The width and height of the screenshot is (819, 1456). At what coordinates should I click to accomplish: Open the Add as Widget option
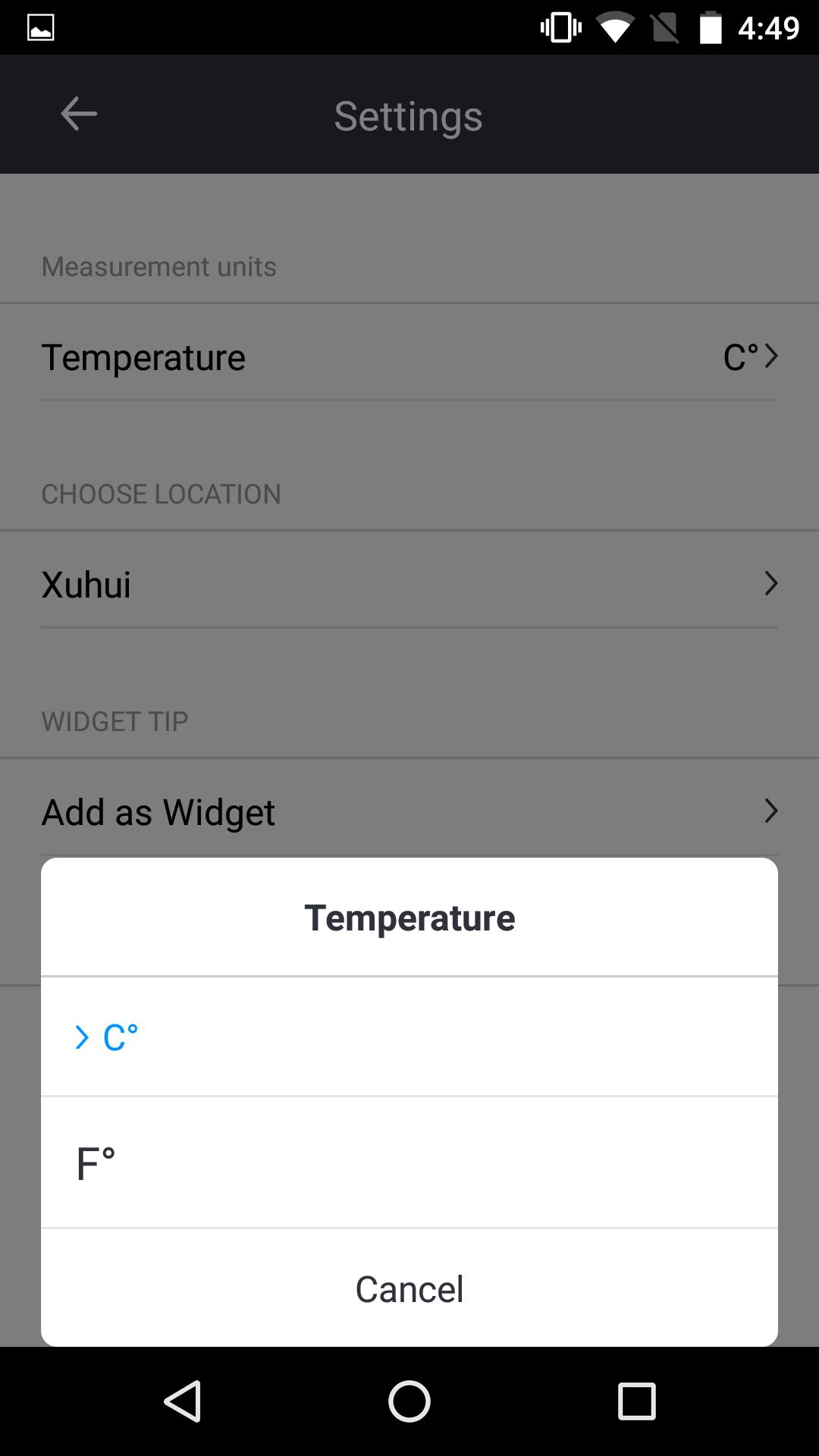[x=158, y=811]
